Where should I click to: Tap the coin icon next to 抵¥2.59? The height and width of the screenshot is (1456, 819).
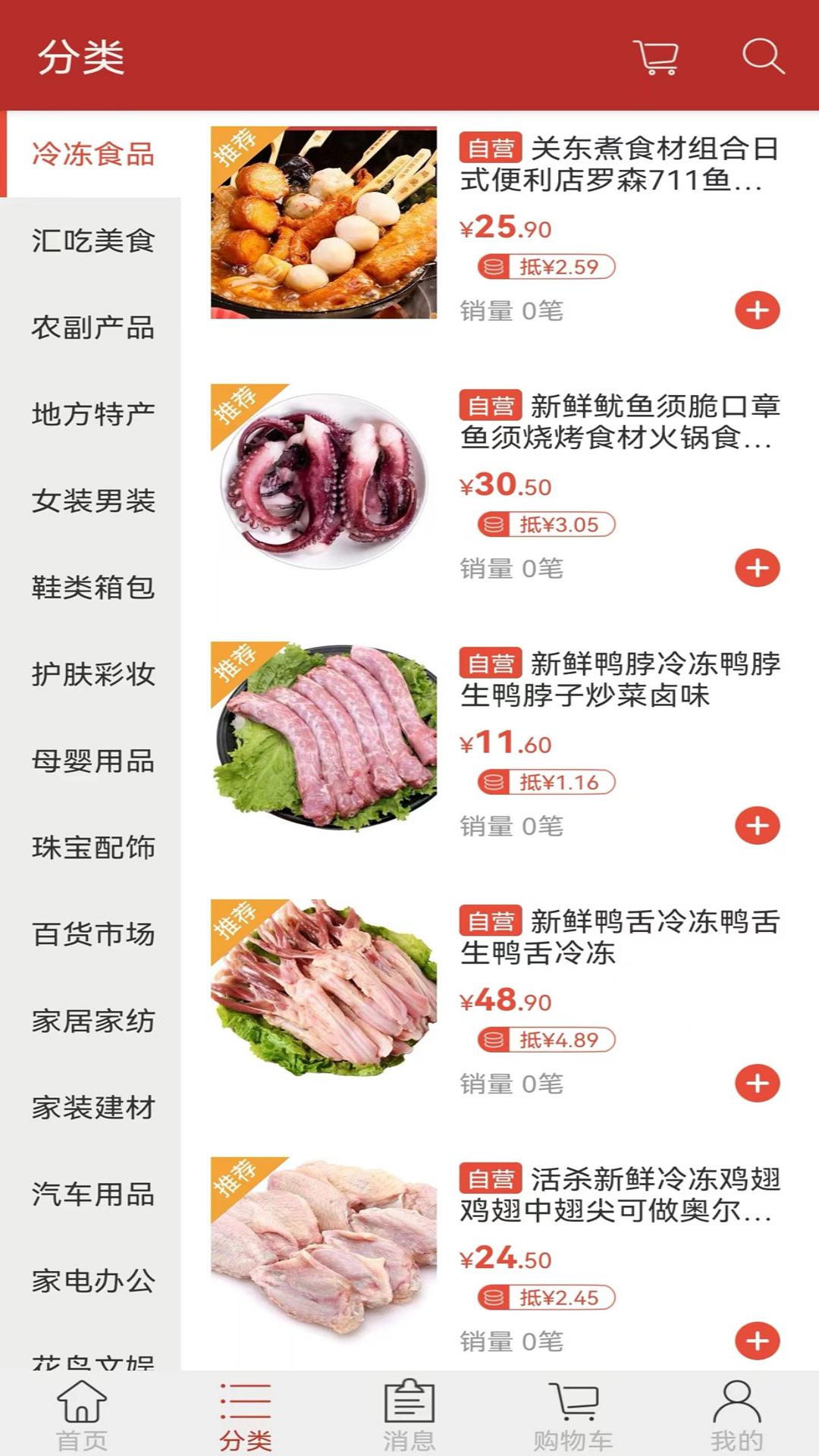coord(494,267)
